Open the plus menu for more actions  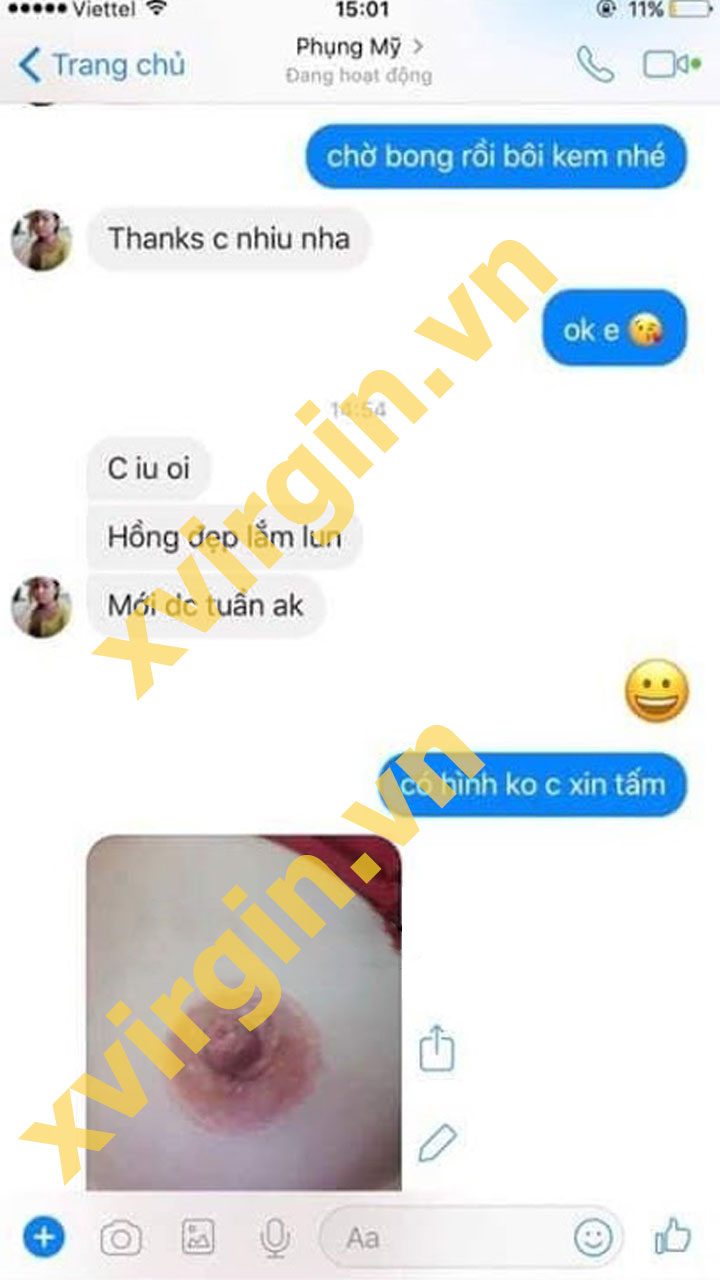tap(43, 1238)
